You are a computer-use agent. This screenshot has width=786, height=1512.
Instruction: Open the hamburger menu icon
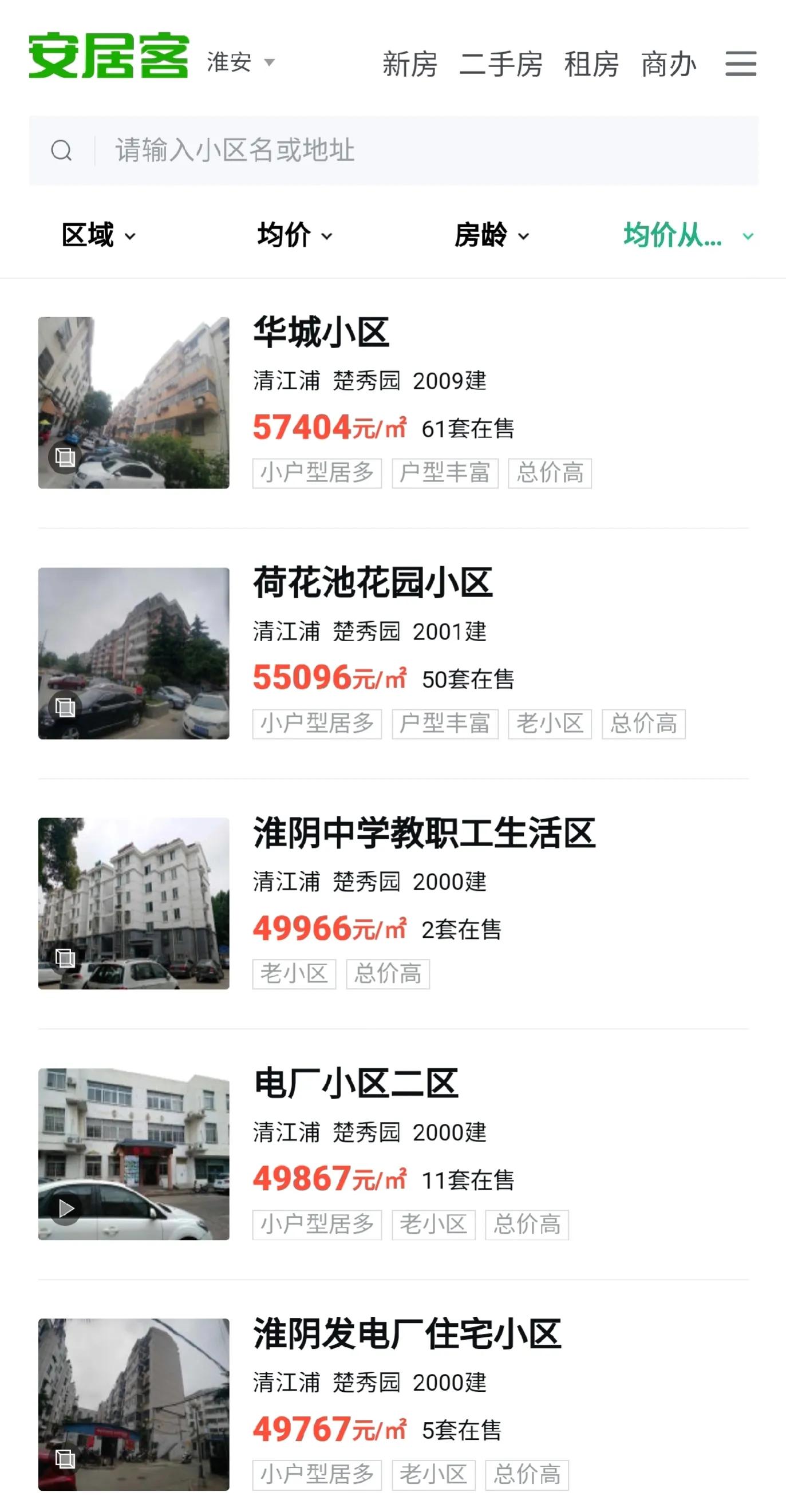coord(740,65)
